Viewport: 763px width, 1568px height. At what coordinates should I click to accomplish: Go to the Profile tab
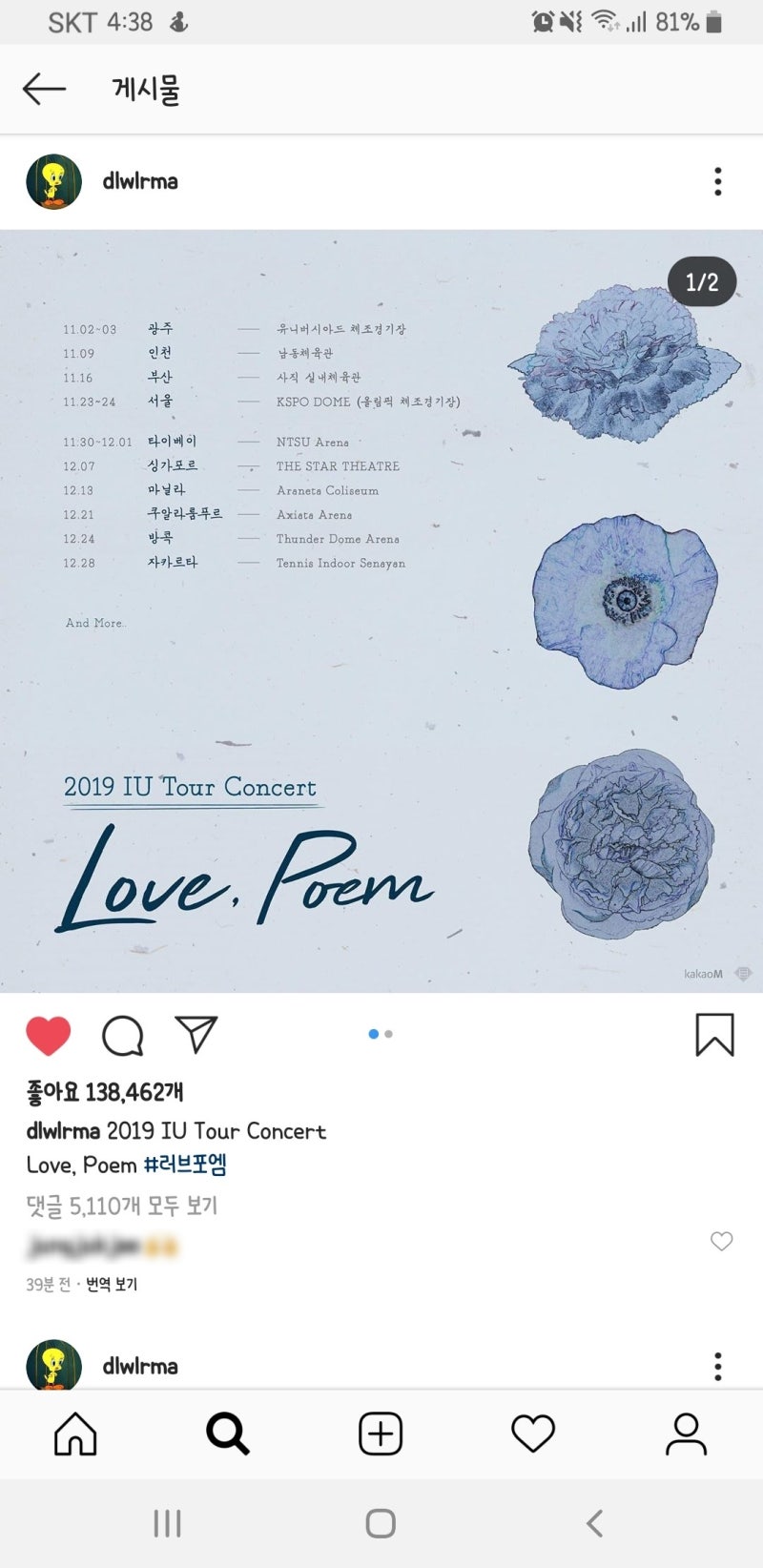pos(686,1434)
